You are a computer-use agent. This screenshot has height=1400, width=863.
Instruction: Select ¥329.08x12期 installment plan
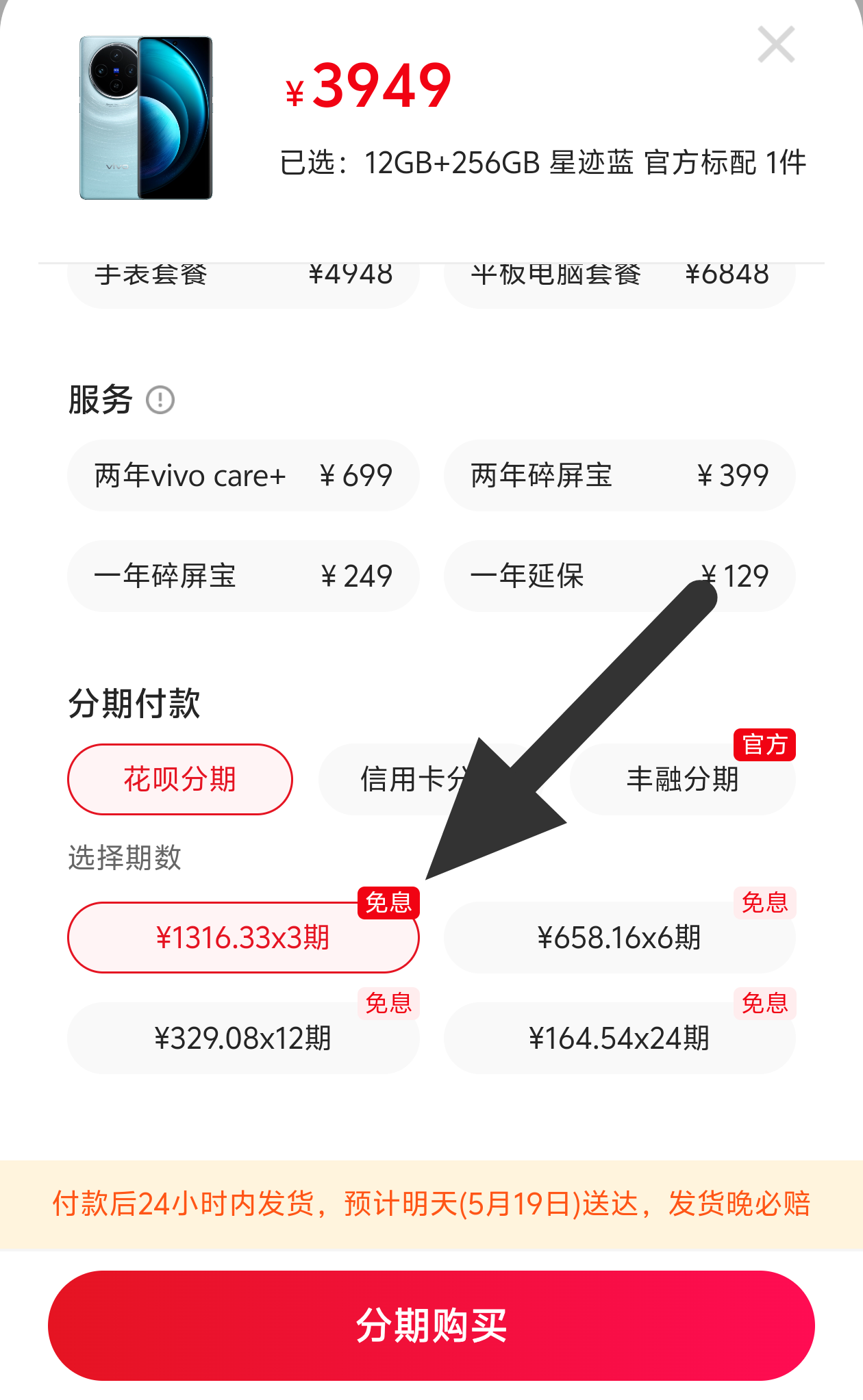[x=243, y=1038]
